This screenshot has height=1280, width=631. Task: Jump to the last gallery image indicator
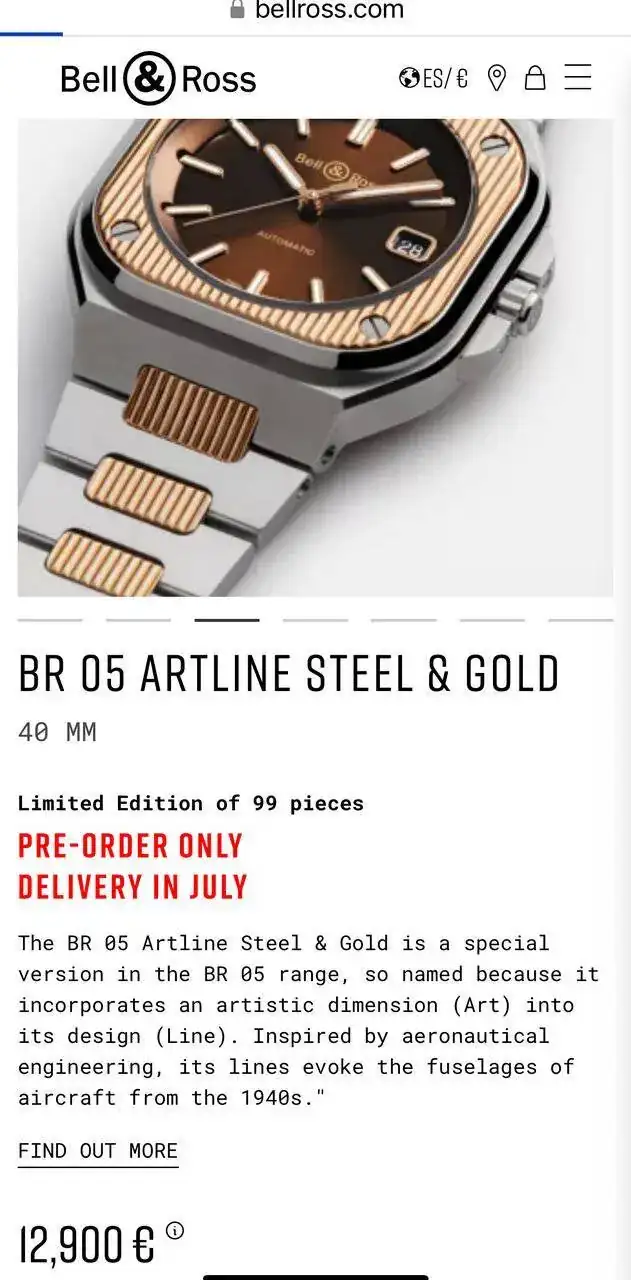click(x=580, y=620)
